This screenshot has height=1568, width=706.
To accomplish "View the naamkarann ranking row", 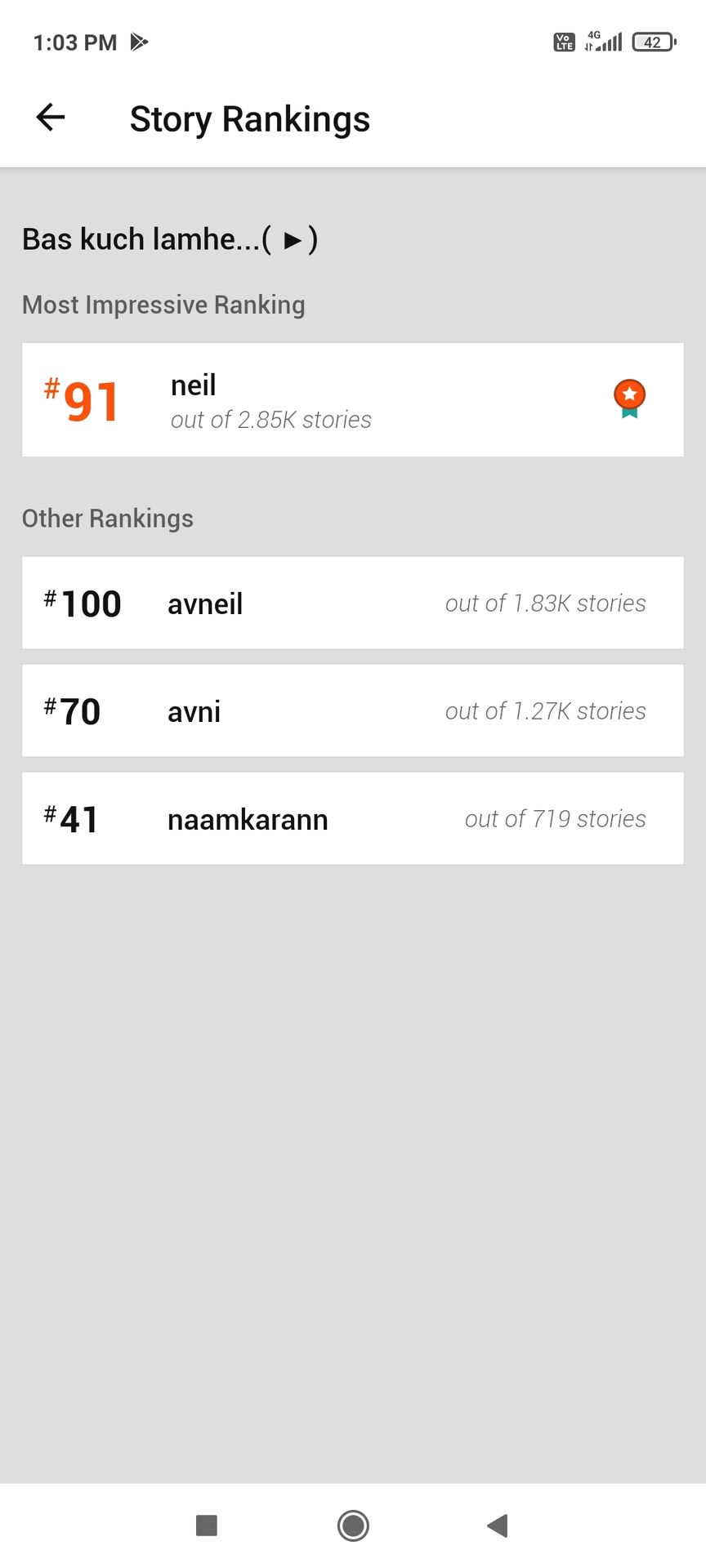I will [x=353, y=818].
